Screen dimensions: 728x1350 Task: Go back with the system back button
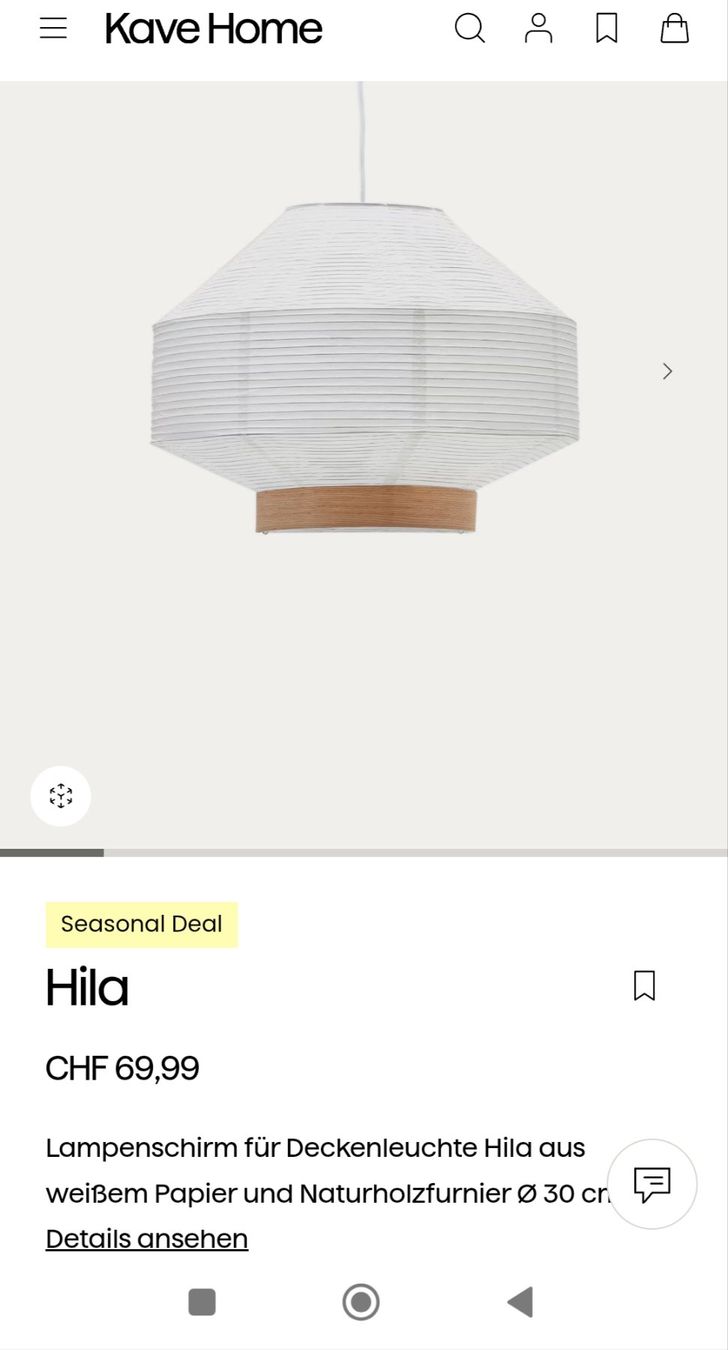pos(520,1302)
